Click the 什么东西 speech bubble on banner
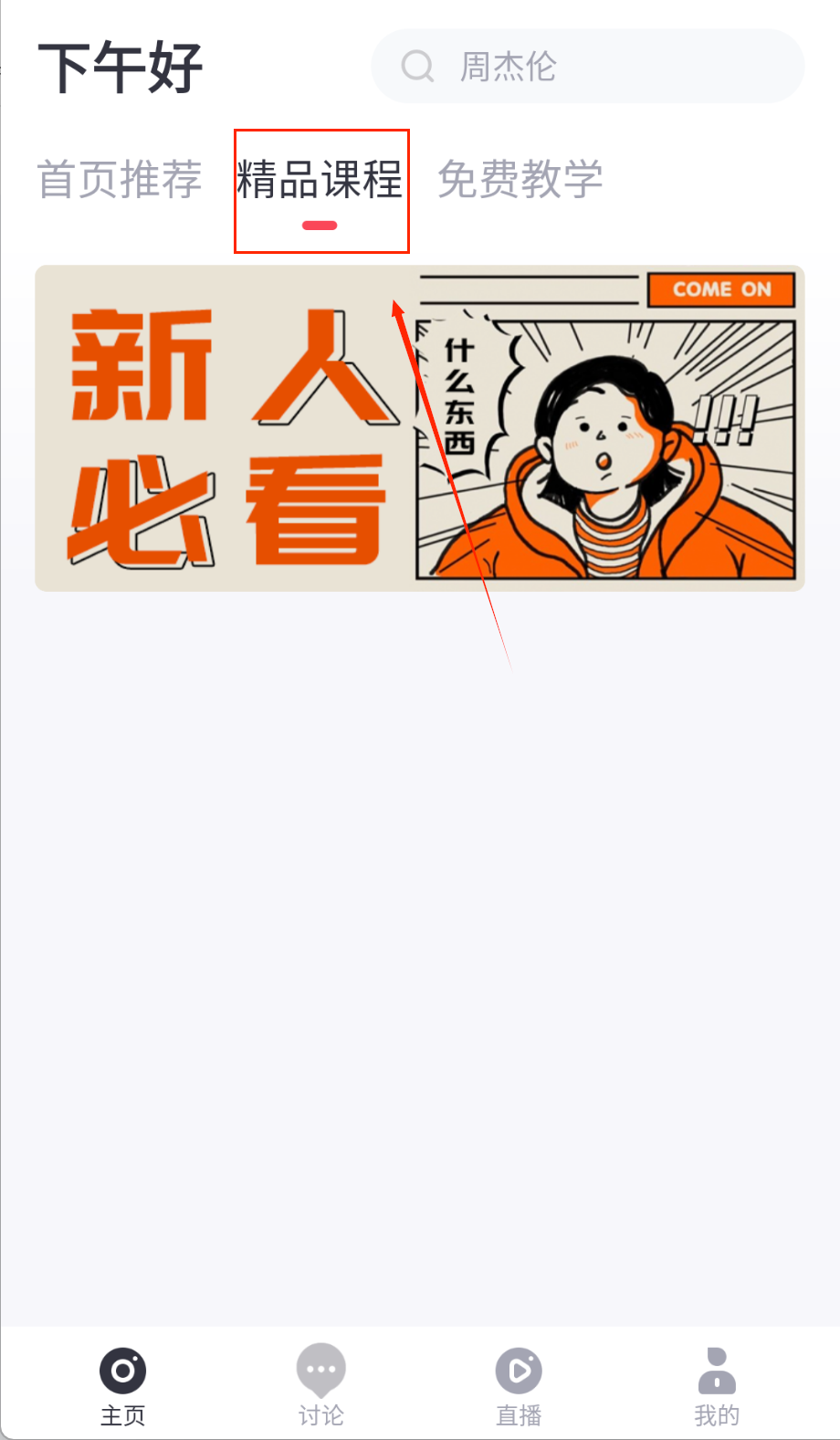The width and height of the screenshot is (840, 1440). click(x=460, y=399)
